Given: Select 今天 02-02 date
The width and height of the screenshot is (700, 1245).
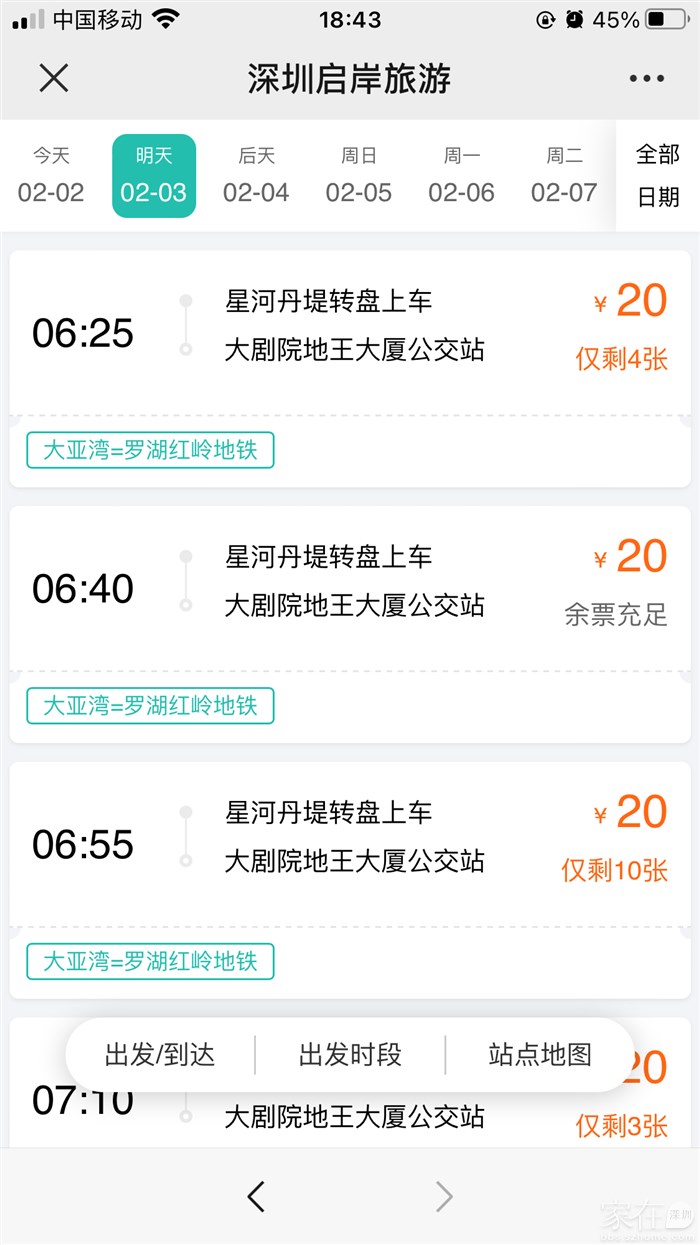Looking at the screenshot, I should 51,176.
